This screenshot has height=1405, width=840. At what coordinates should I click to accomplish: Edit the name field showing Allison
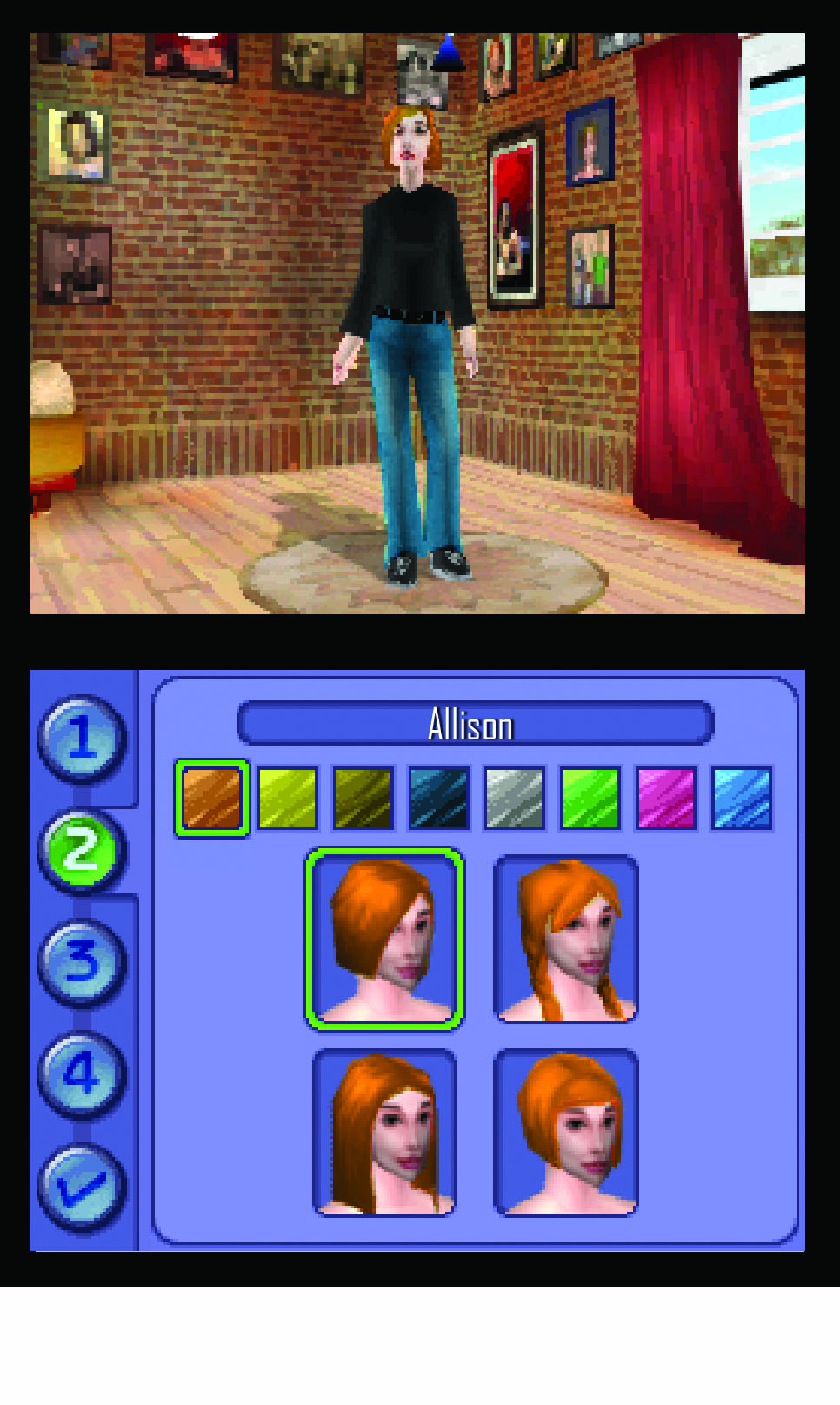tap(475, 724)
